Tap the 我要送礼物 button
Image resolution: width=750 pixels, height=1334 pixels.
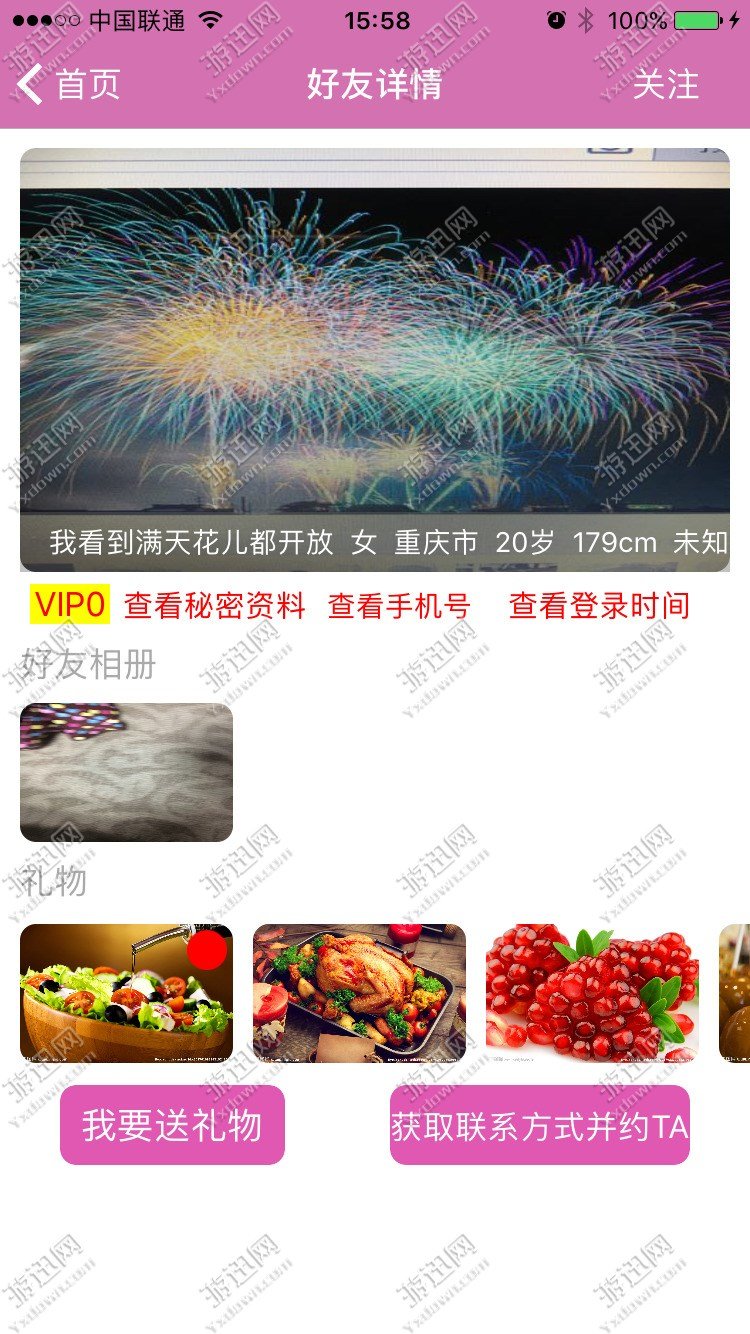[x=172, y=1125]
